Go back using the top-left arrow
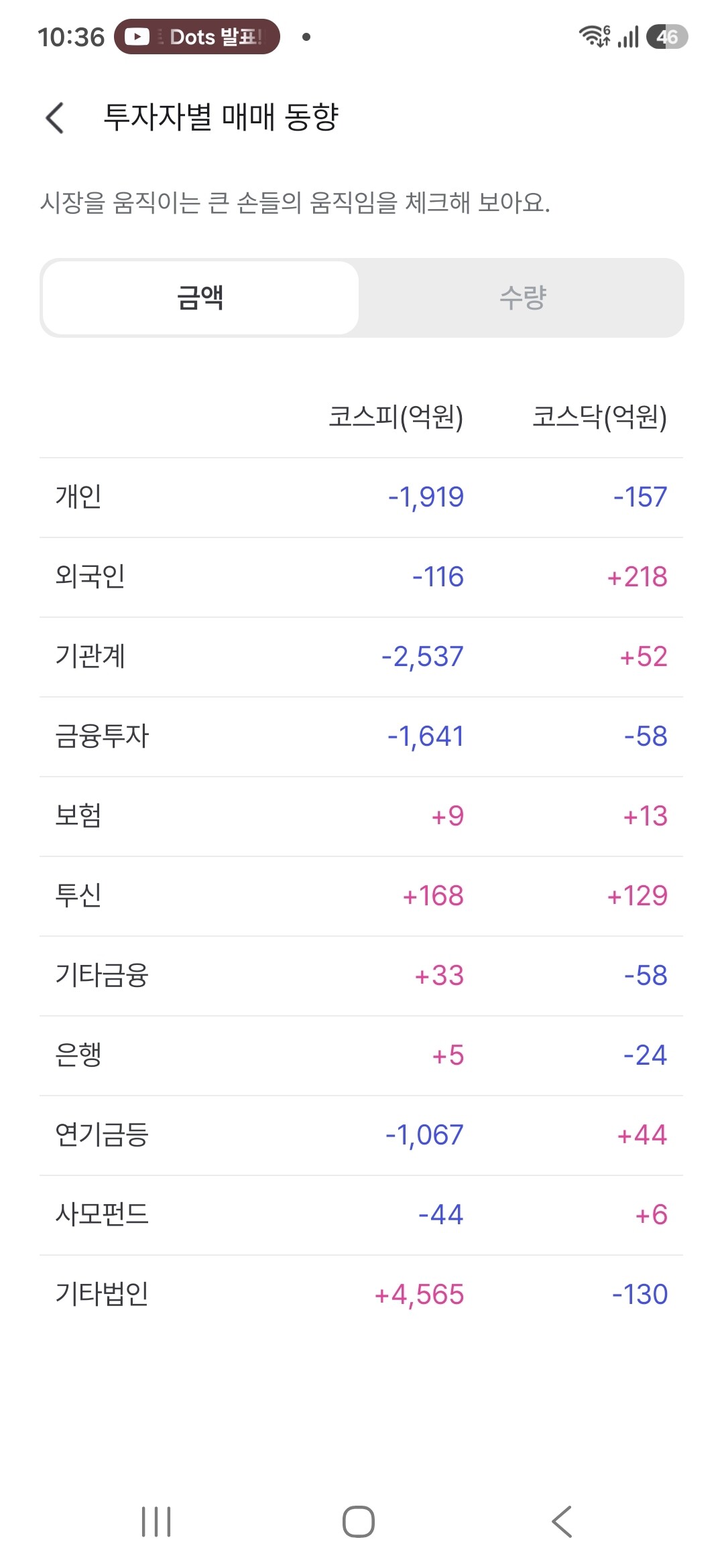Screen dimensions: 724x1568 [x=55, y=118]
